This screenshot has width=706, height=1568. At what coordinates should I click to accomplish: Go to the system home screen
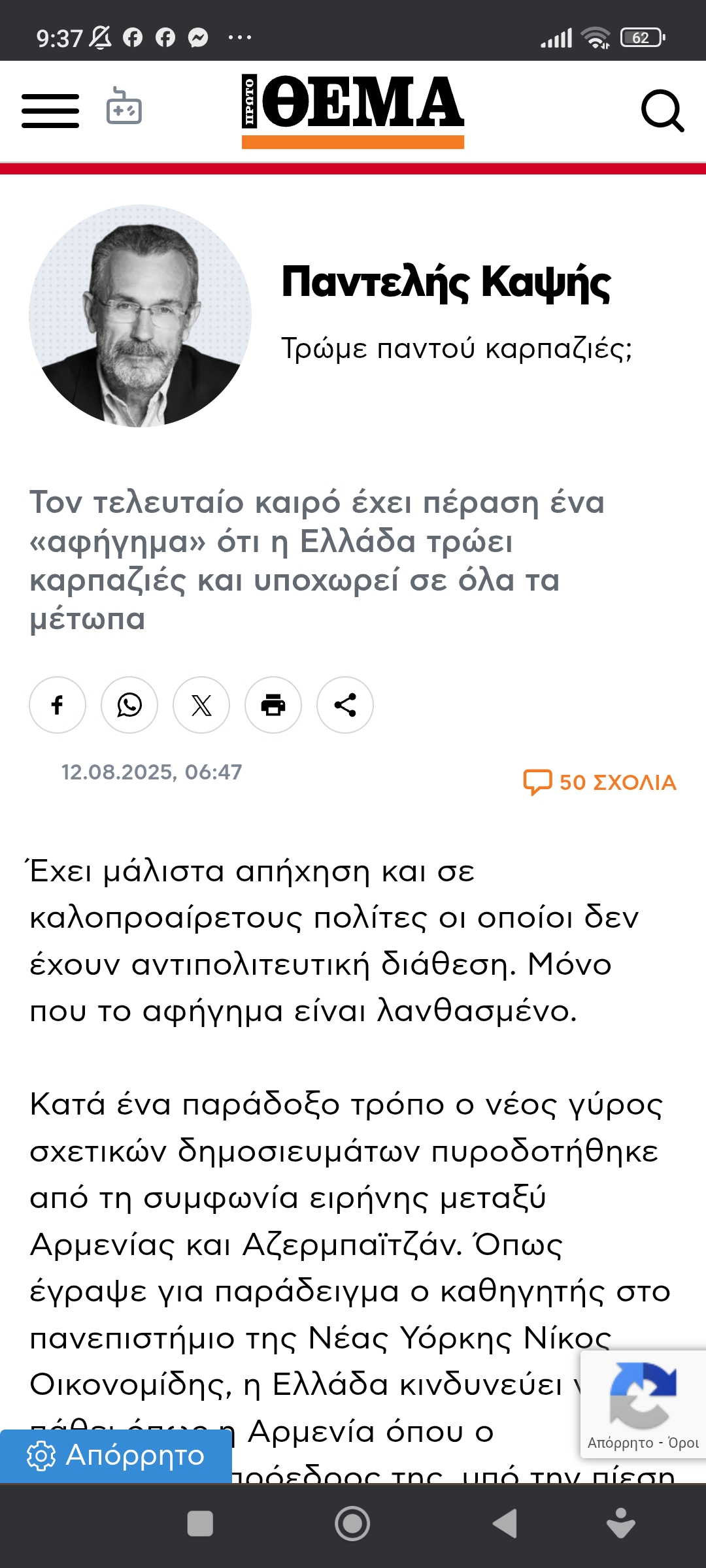click(352, 1524)
